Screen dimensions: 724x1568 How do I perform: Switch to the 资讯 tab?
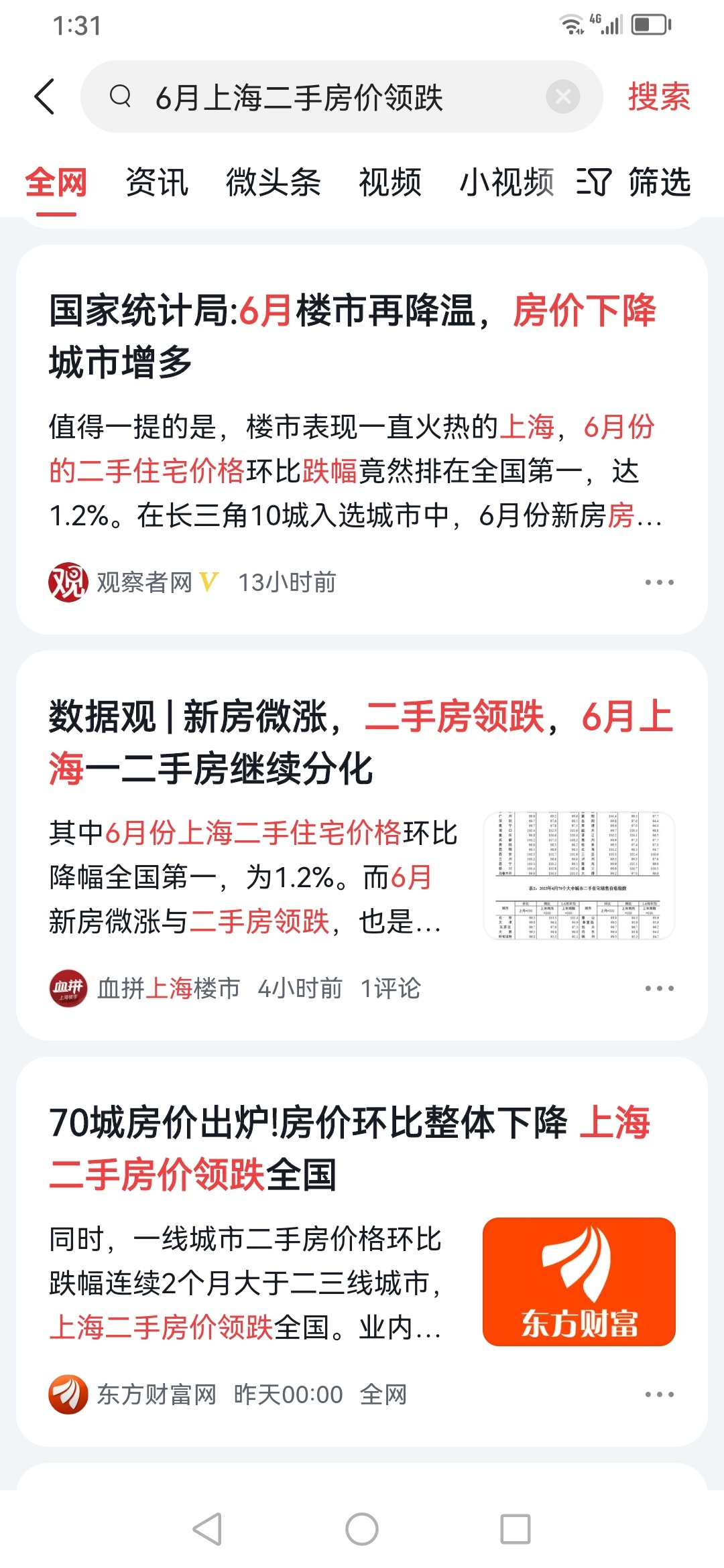point(157,182)
